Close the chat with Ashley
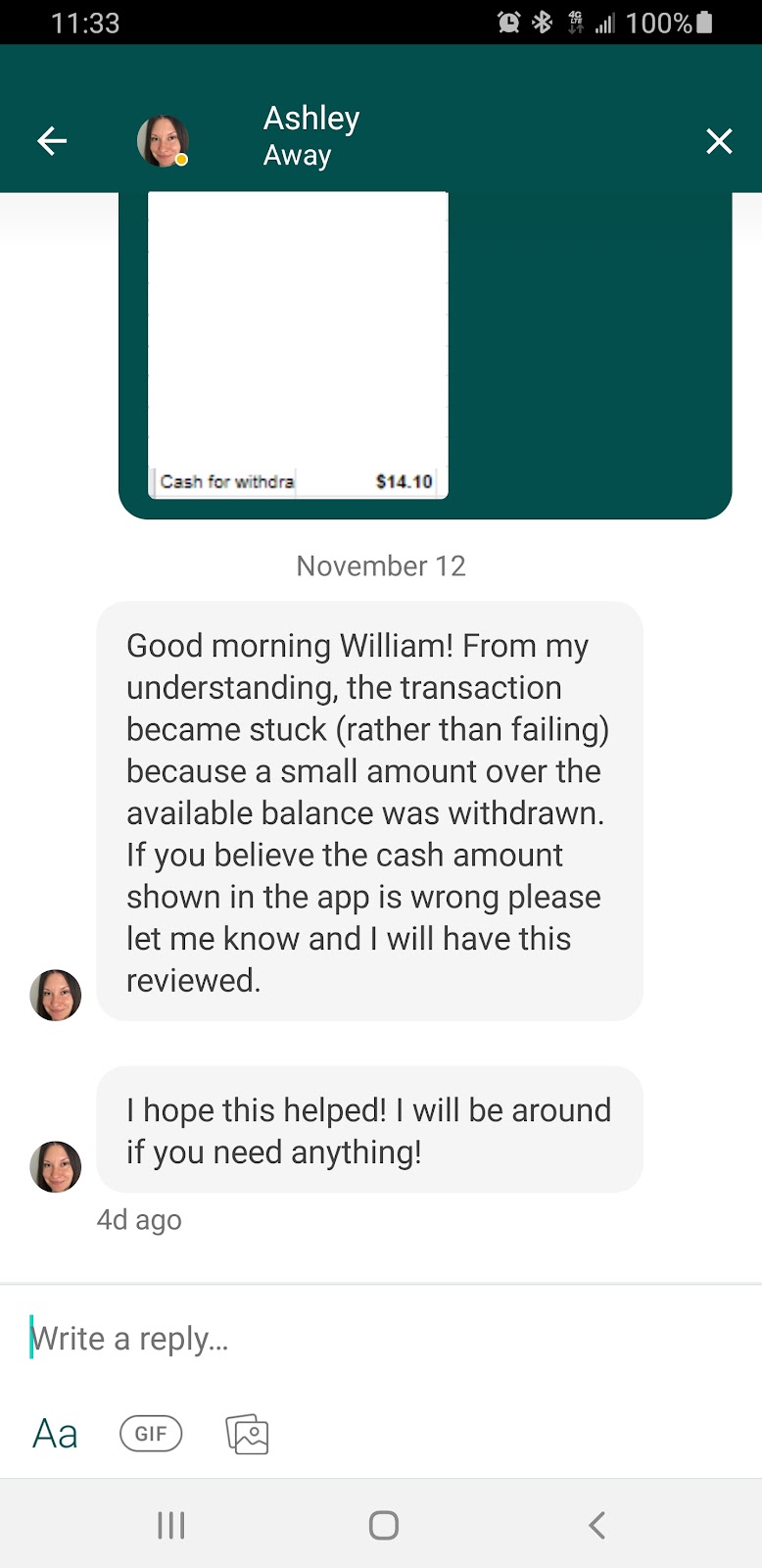The image size is (762, 1568). click(719, 142)
